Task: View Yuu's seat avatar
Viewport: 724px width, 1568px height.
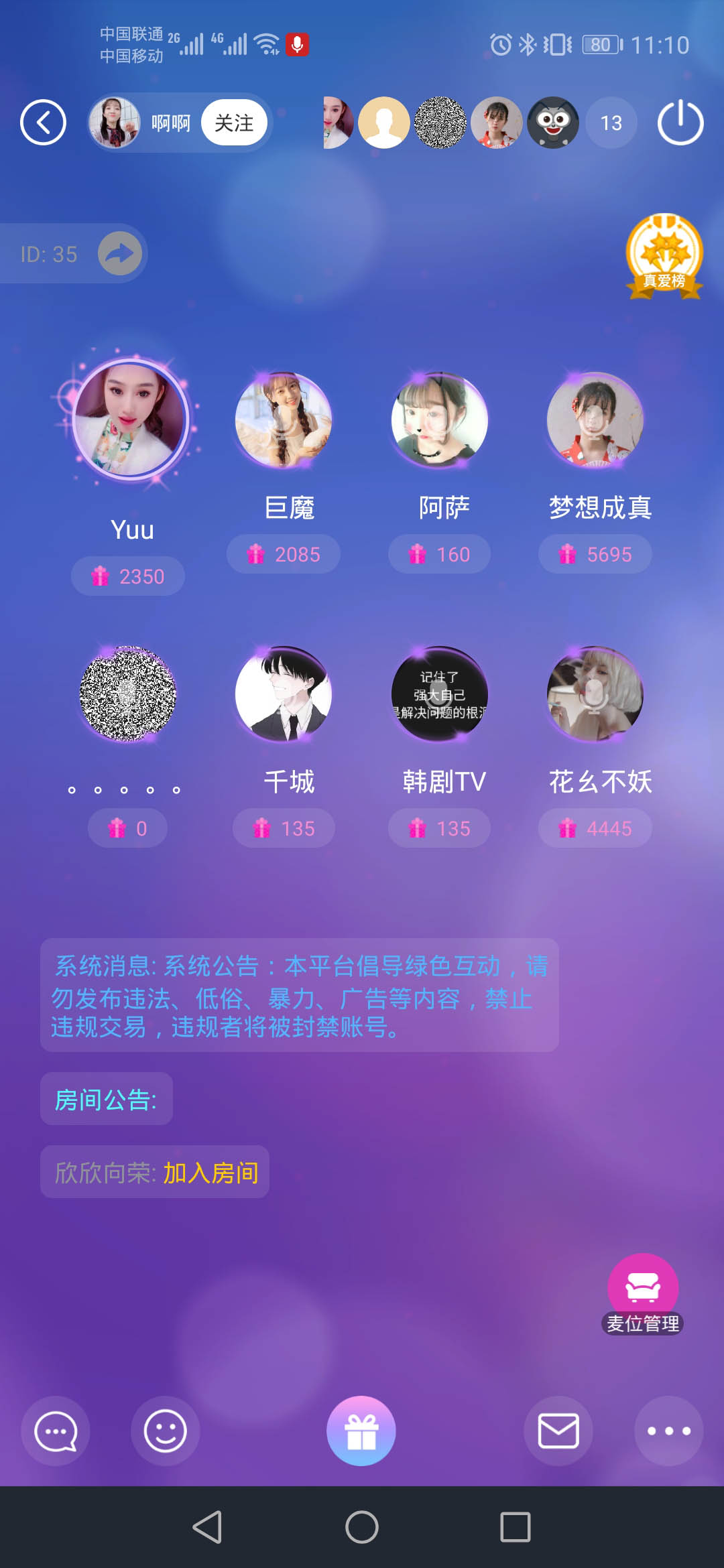Action: 131,420
